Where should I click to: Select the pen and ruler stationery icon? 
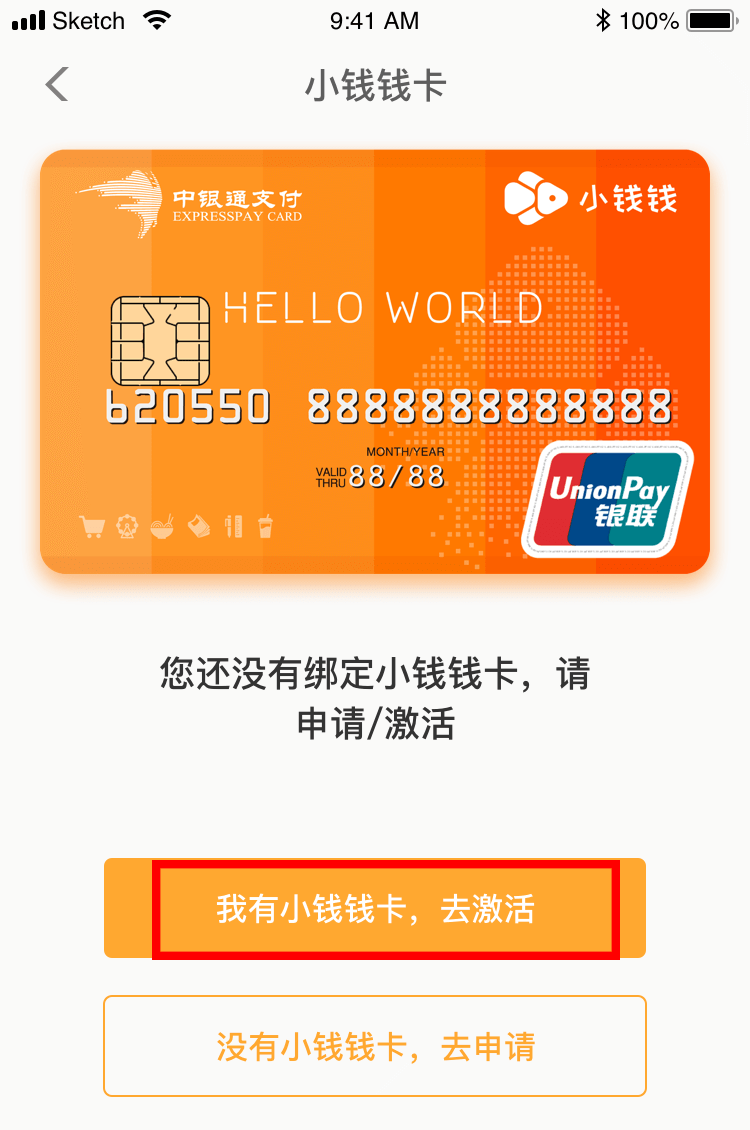coord(234,525)
